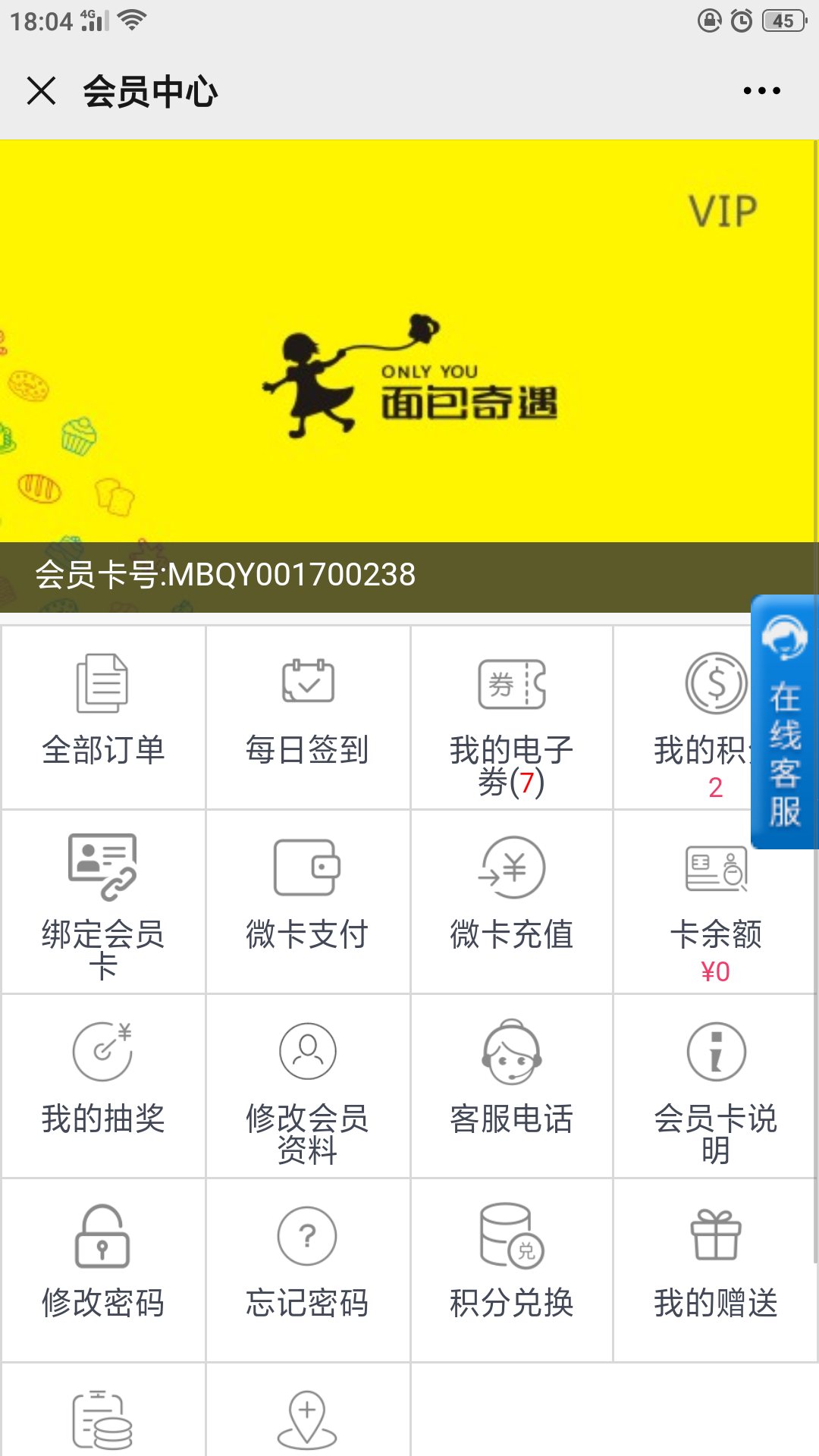Select 微卡支付
Image resolution: width=819 pixels, height=1456 pixels.
pos(308,902)
